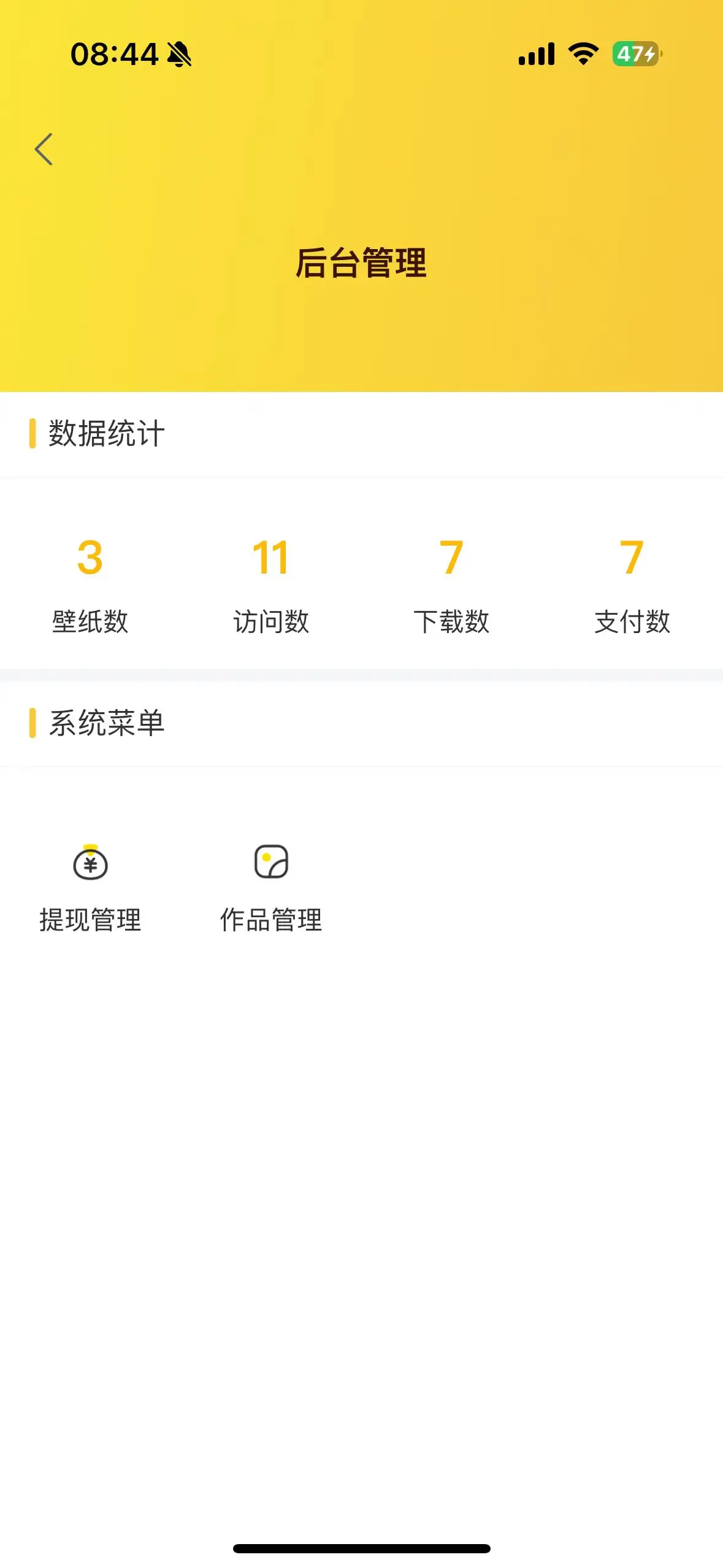
Task: Go back using the top-left arrow
Action: pyautogui.click(x=44, y=149)
